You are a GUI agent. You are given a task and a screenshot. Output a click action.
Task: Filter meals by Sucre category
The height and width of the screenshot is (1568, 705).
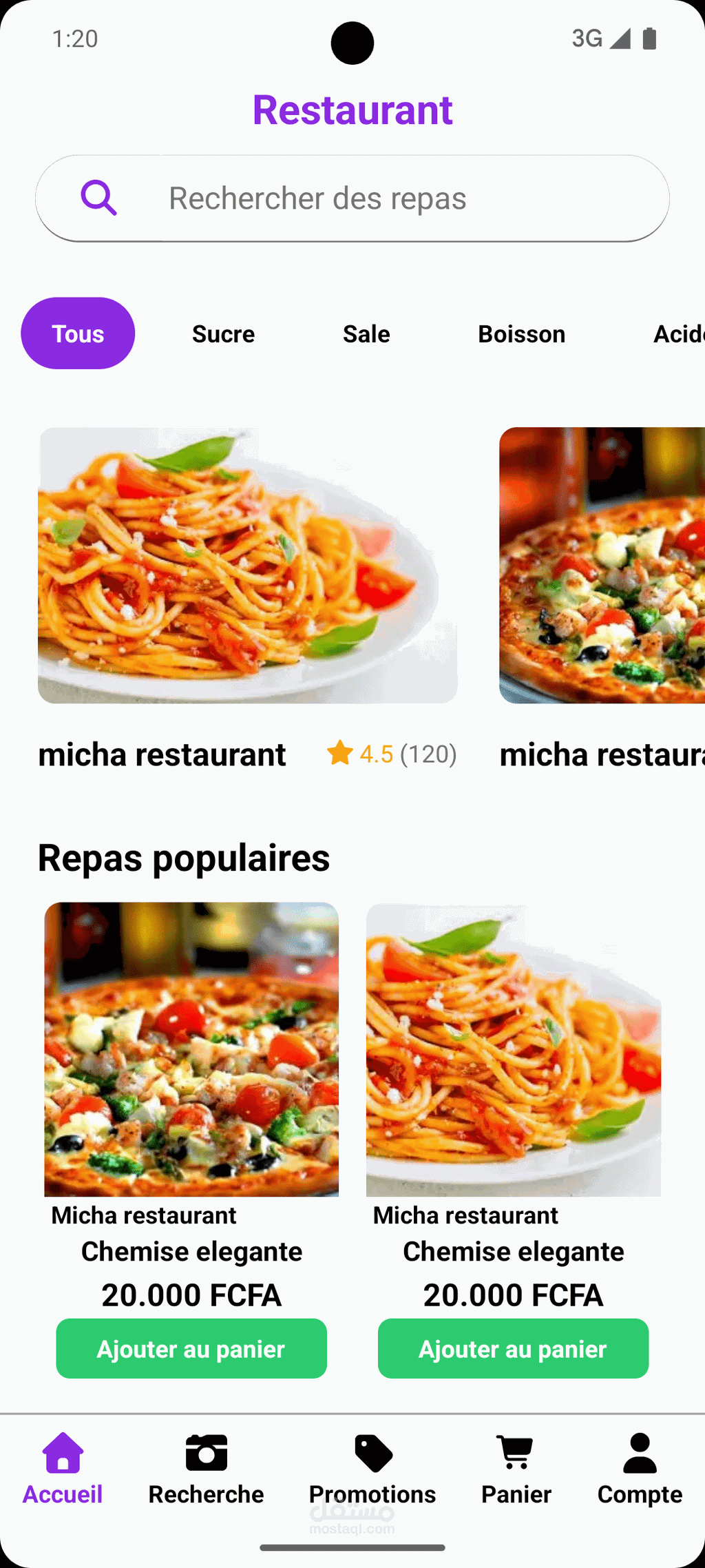pos(223,334)
